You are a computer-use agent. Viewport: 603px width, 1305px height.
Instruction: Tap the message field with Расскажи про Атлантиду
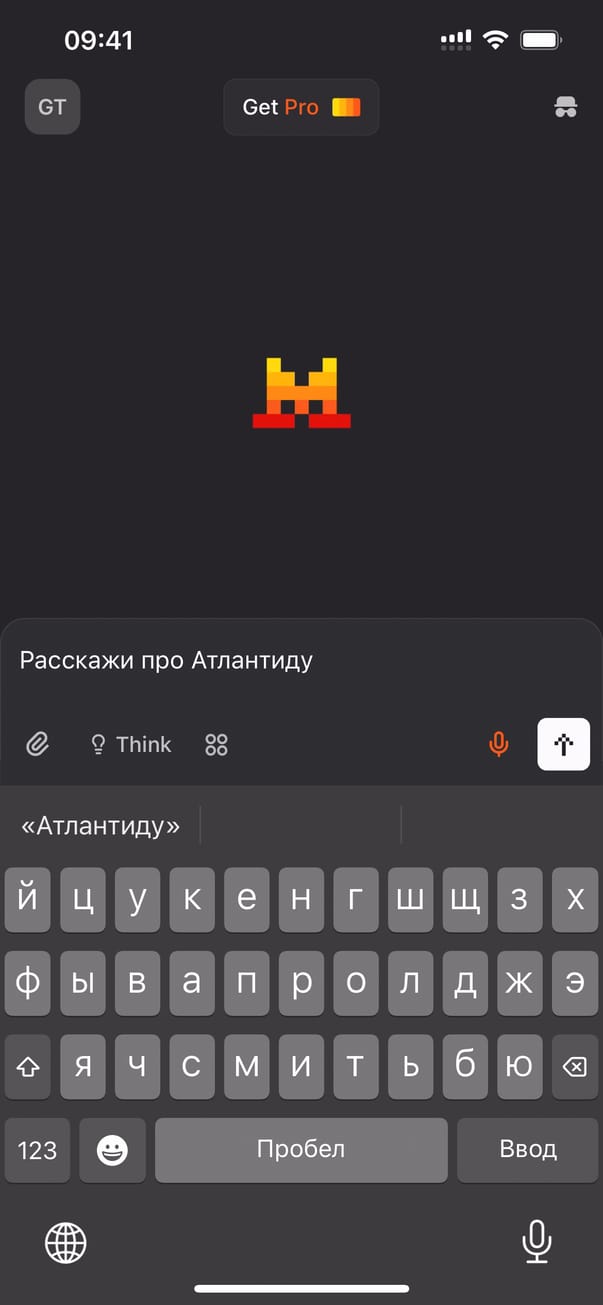click(x=300, y=661)
